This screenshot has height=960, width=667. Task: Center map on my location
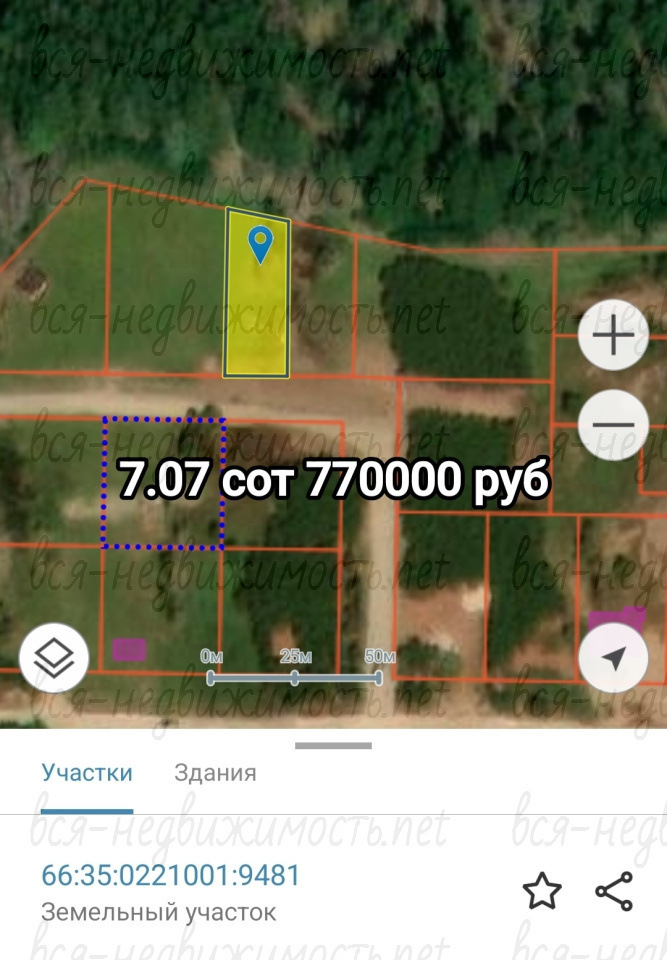613,658
